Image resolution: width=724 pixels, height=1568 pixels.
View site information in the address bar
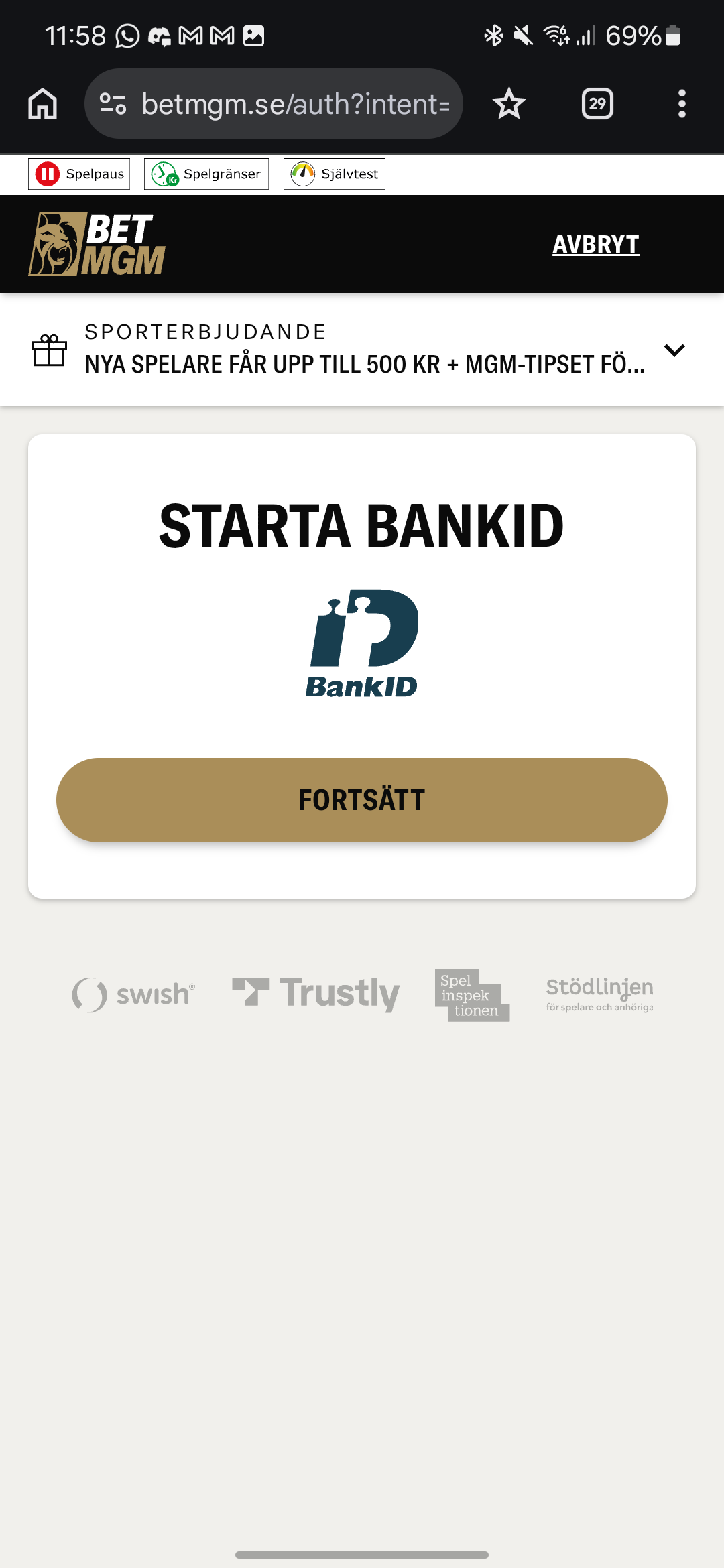coord(113,104)
